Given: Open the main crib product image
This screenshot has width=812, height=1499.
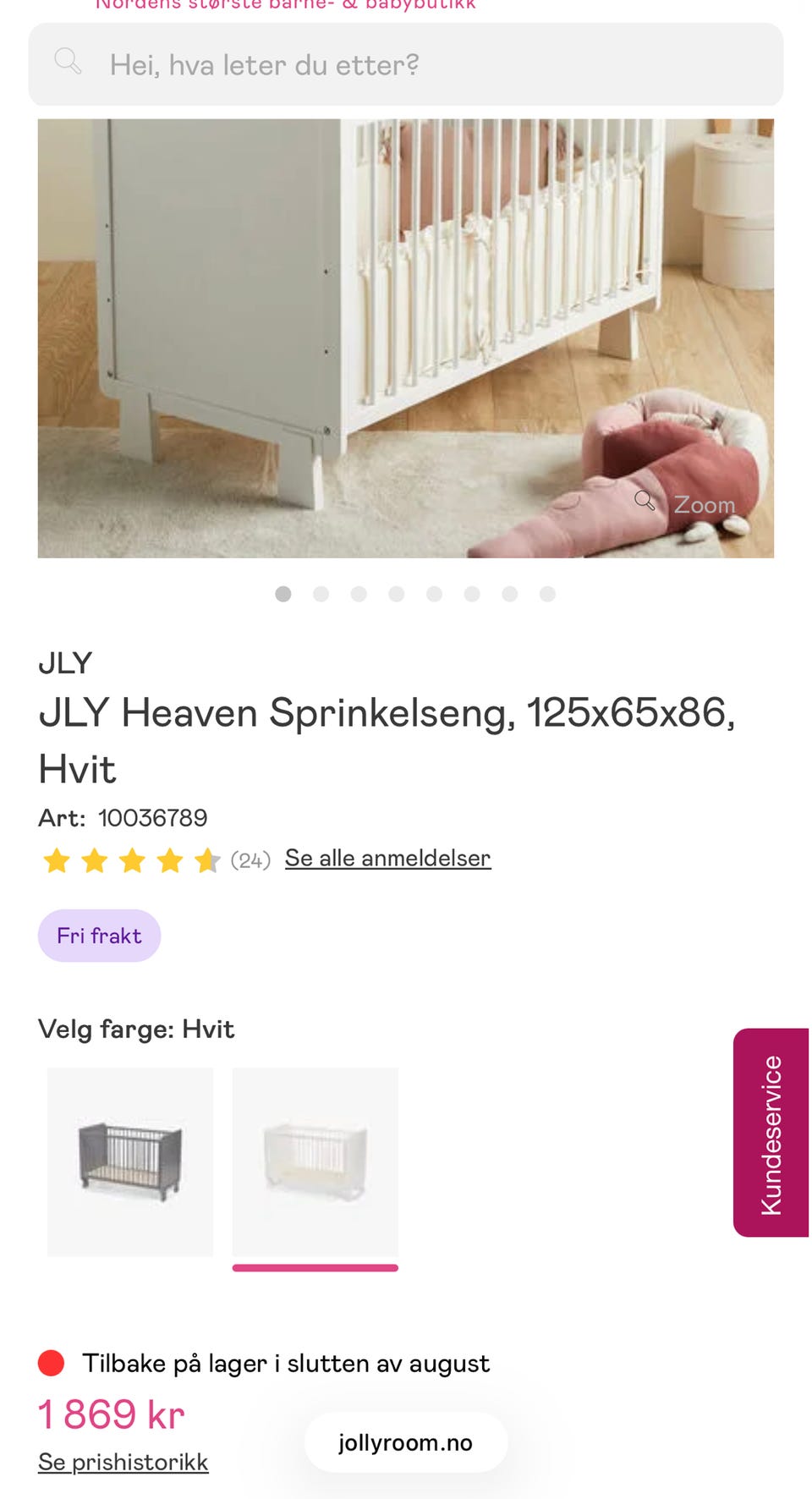Looking at the screenshot, I should [x=406, y=338].
